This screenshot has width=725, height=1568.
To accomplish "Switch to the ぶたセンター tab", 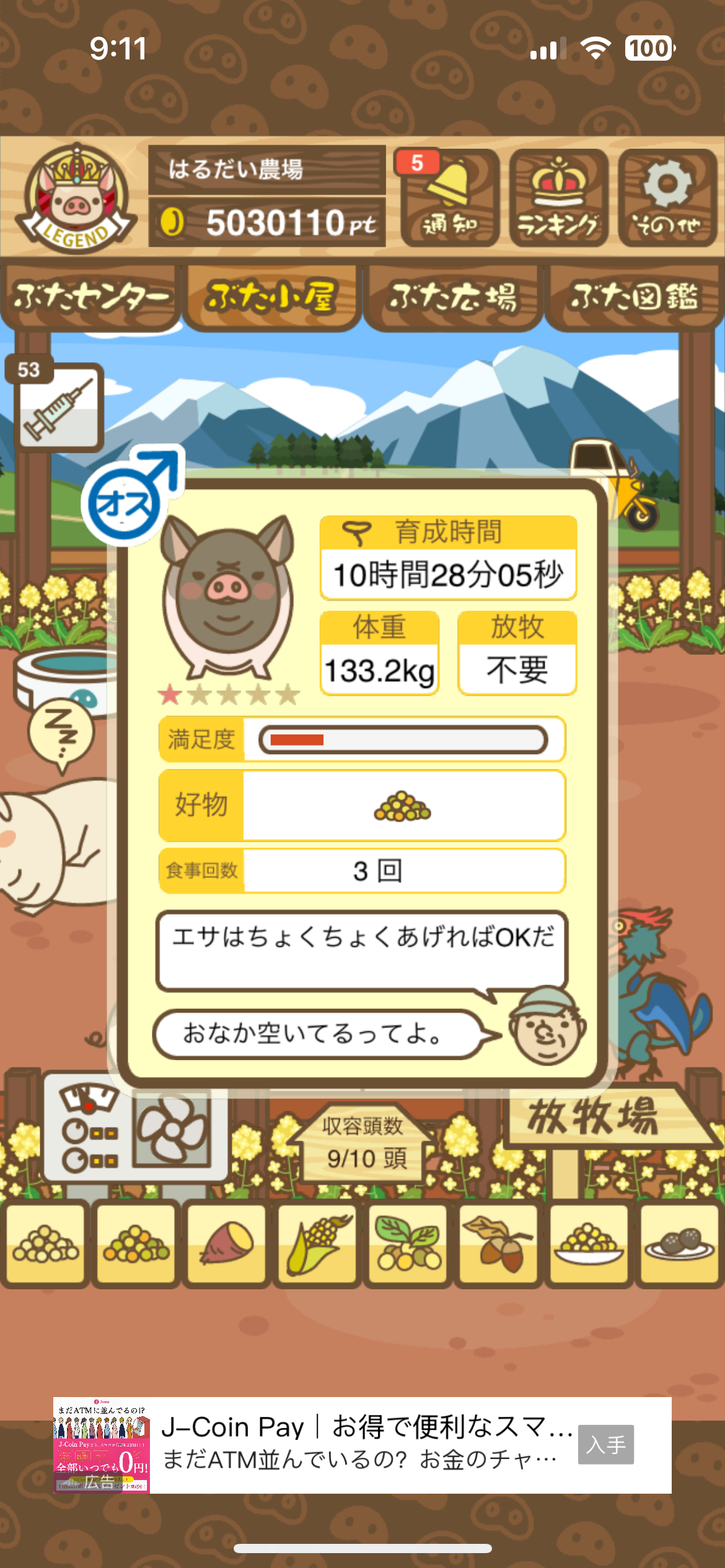I will coord(90,297).
